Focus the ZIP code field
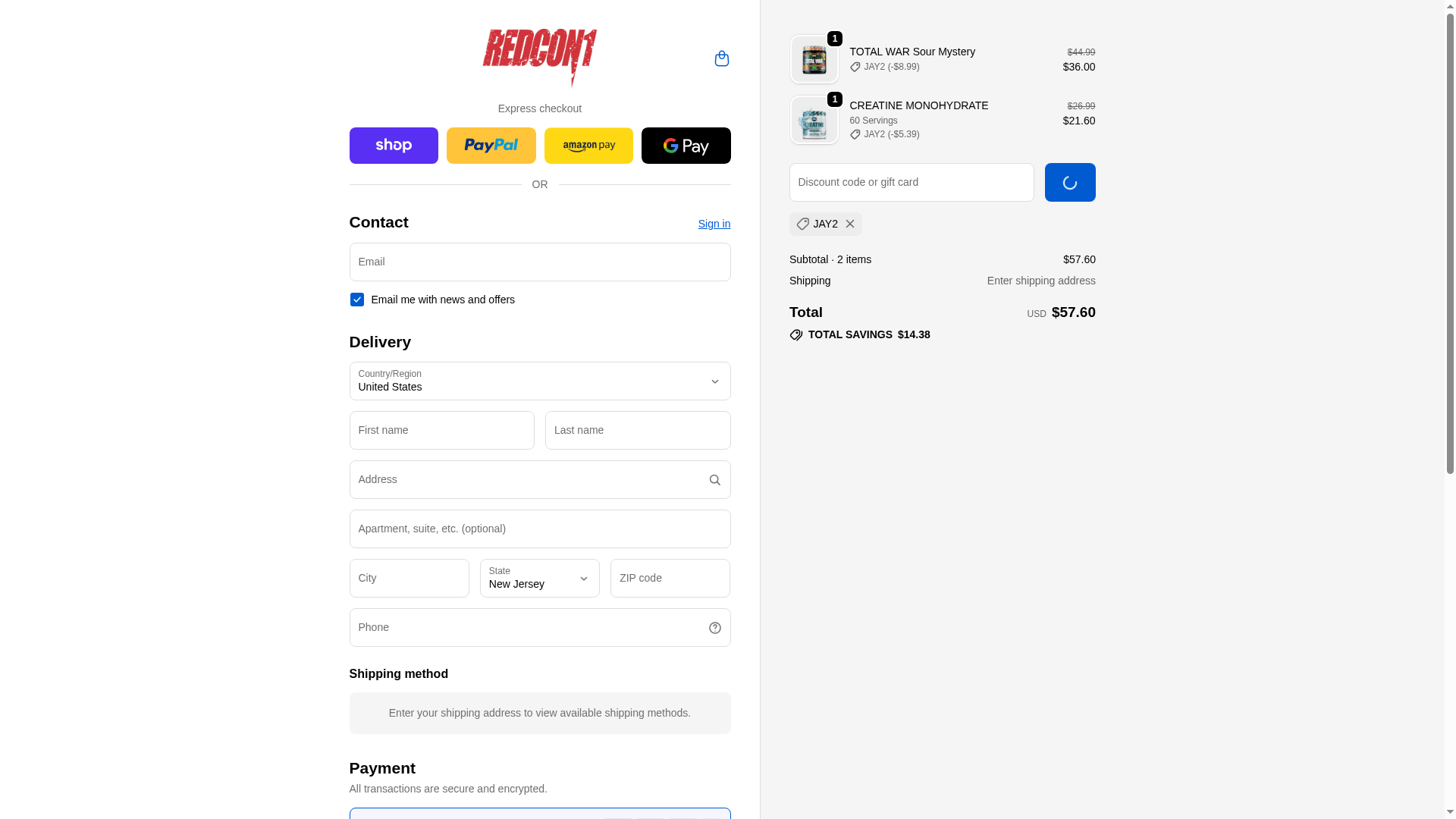1456x819 pixels. tap(670, 578)
